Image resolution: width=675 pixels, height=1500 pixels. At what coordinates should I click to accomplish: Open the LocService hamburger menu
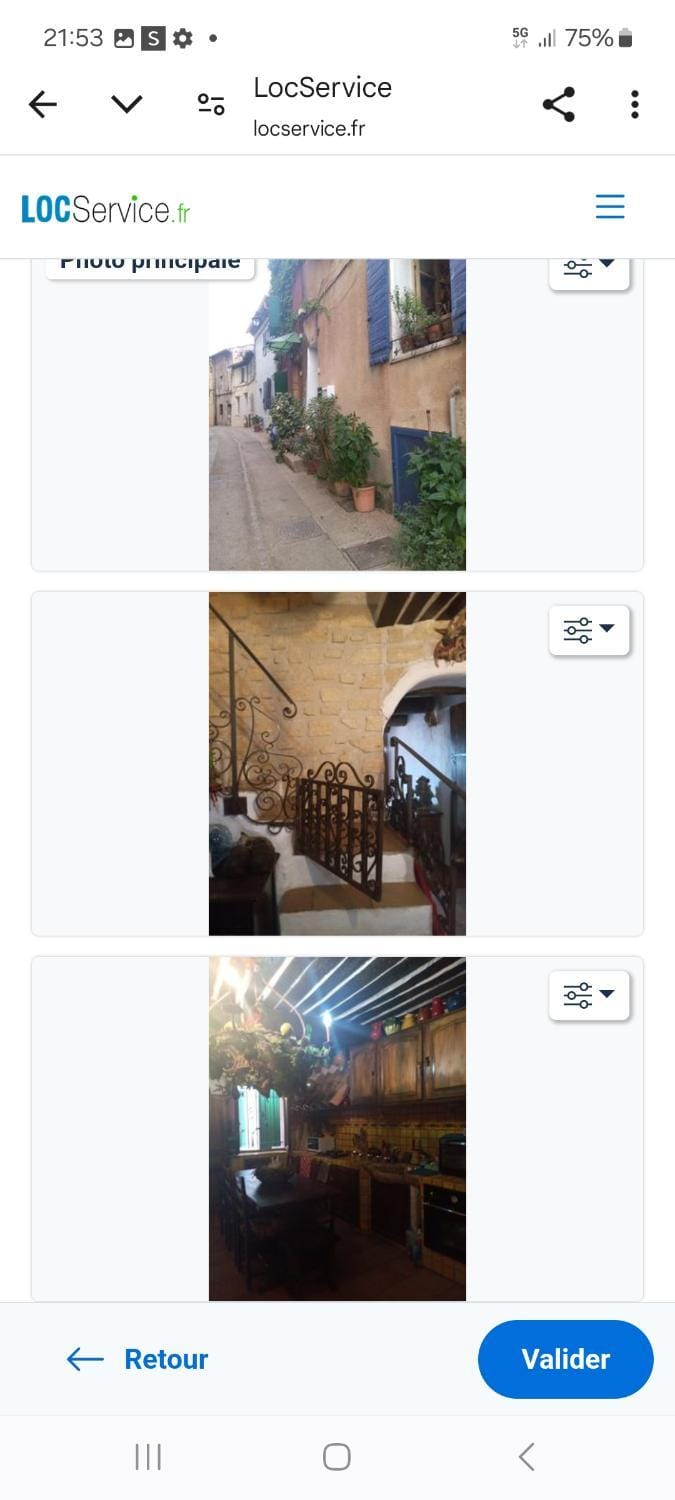click(610, 207)
